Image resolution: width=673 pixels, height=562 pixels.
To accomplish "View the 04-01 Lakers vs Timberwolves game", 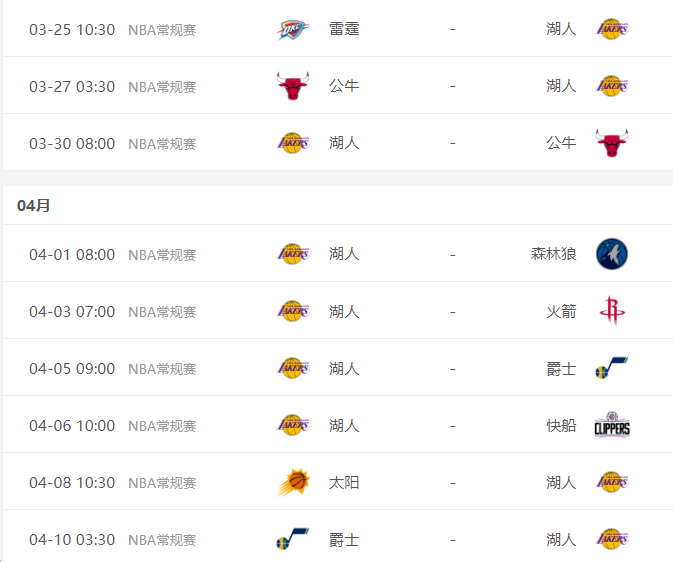I will coord(452,254).
